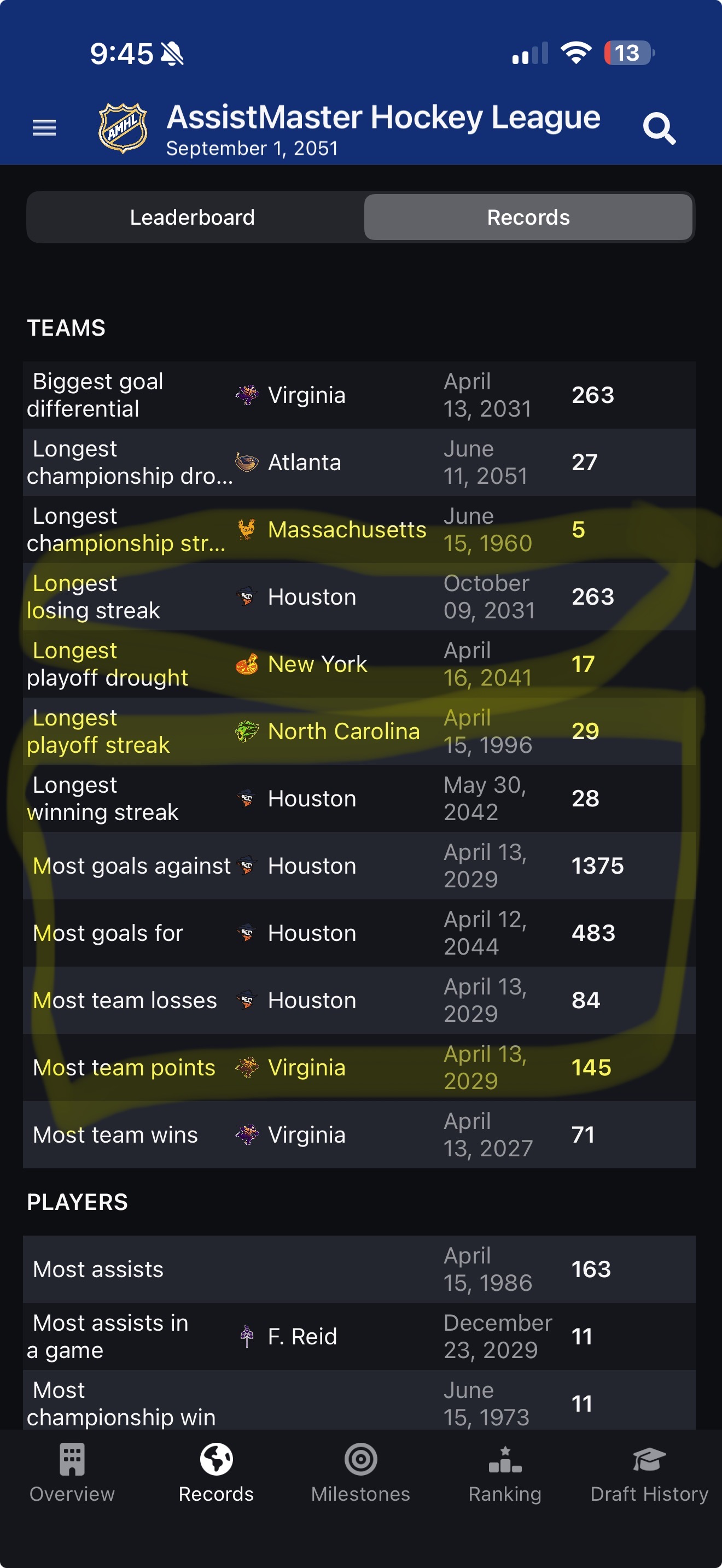722x1568 pixels.
Task: View the Most team wins record
Action: [x=359, y=1134]
